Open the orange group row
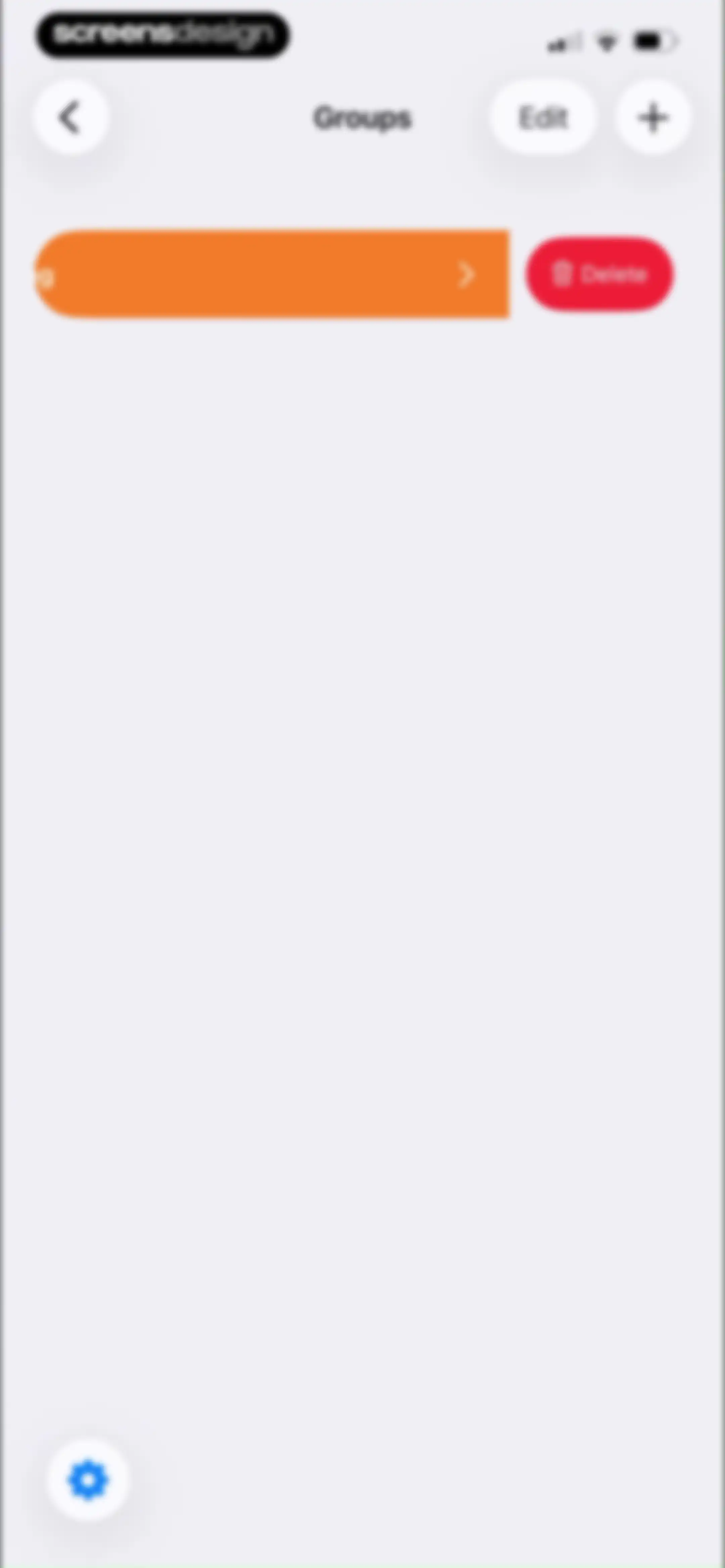This screenshot has width=725, height=1568. point(272,274)
